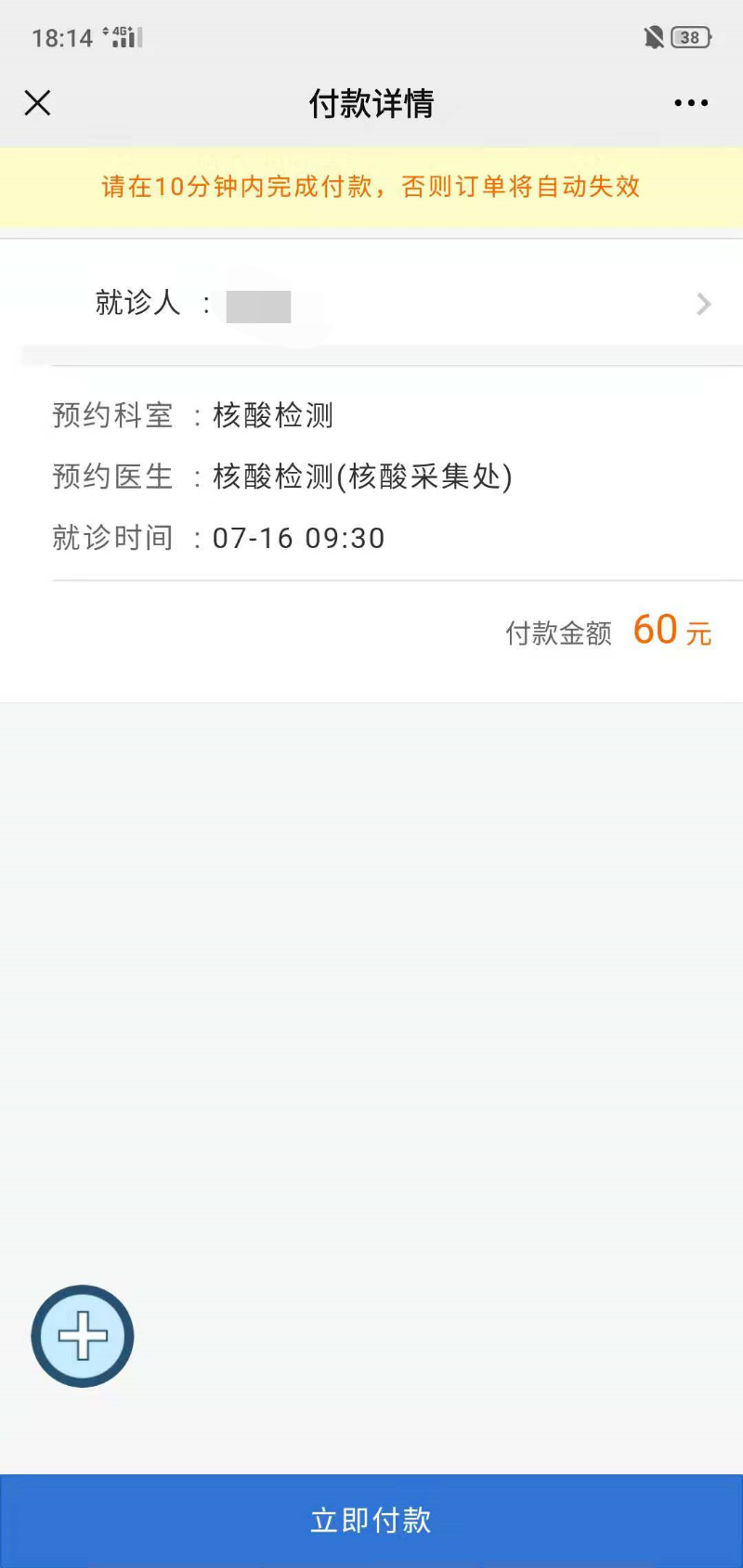Image resolution: width=743 pixels, height=1568 pixels.
Task: Open the 就诊人 patient selection row
Action: (x=371, y=304)
